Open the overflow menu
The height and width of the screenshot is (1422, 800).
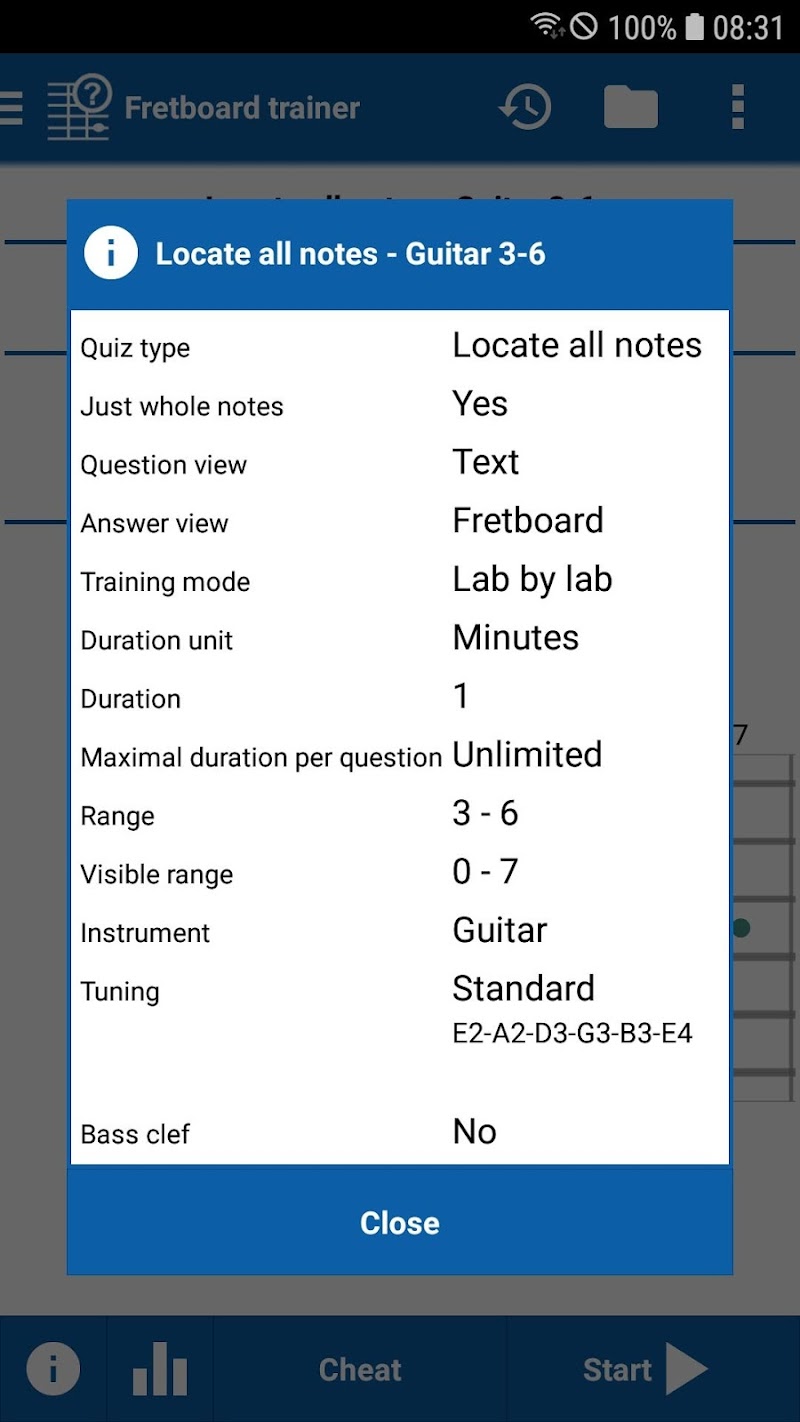[x=738, y=107]
